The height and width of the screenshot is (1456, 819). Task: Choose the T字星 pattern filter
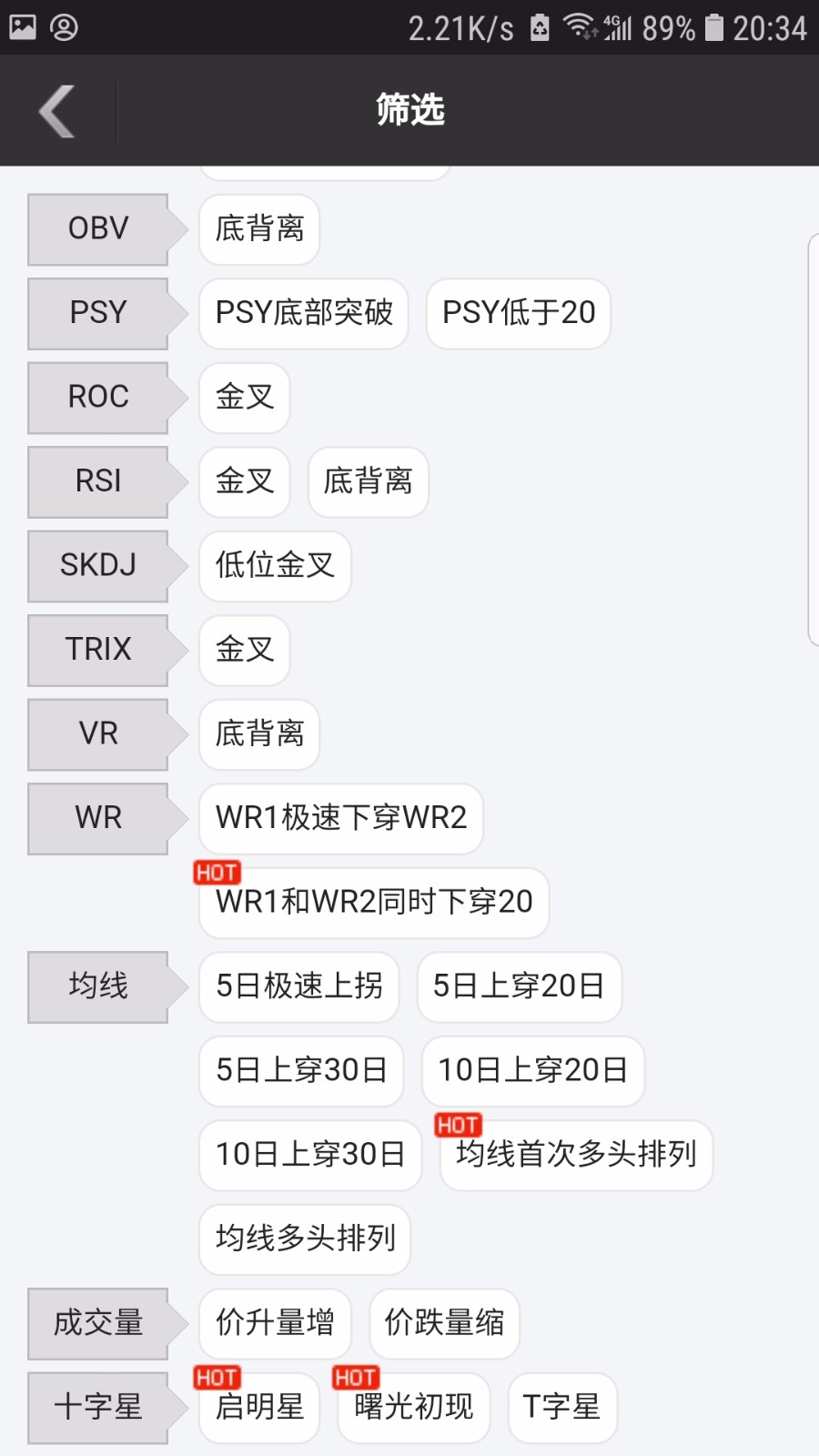(561, 1407)
